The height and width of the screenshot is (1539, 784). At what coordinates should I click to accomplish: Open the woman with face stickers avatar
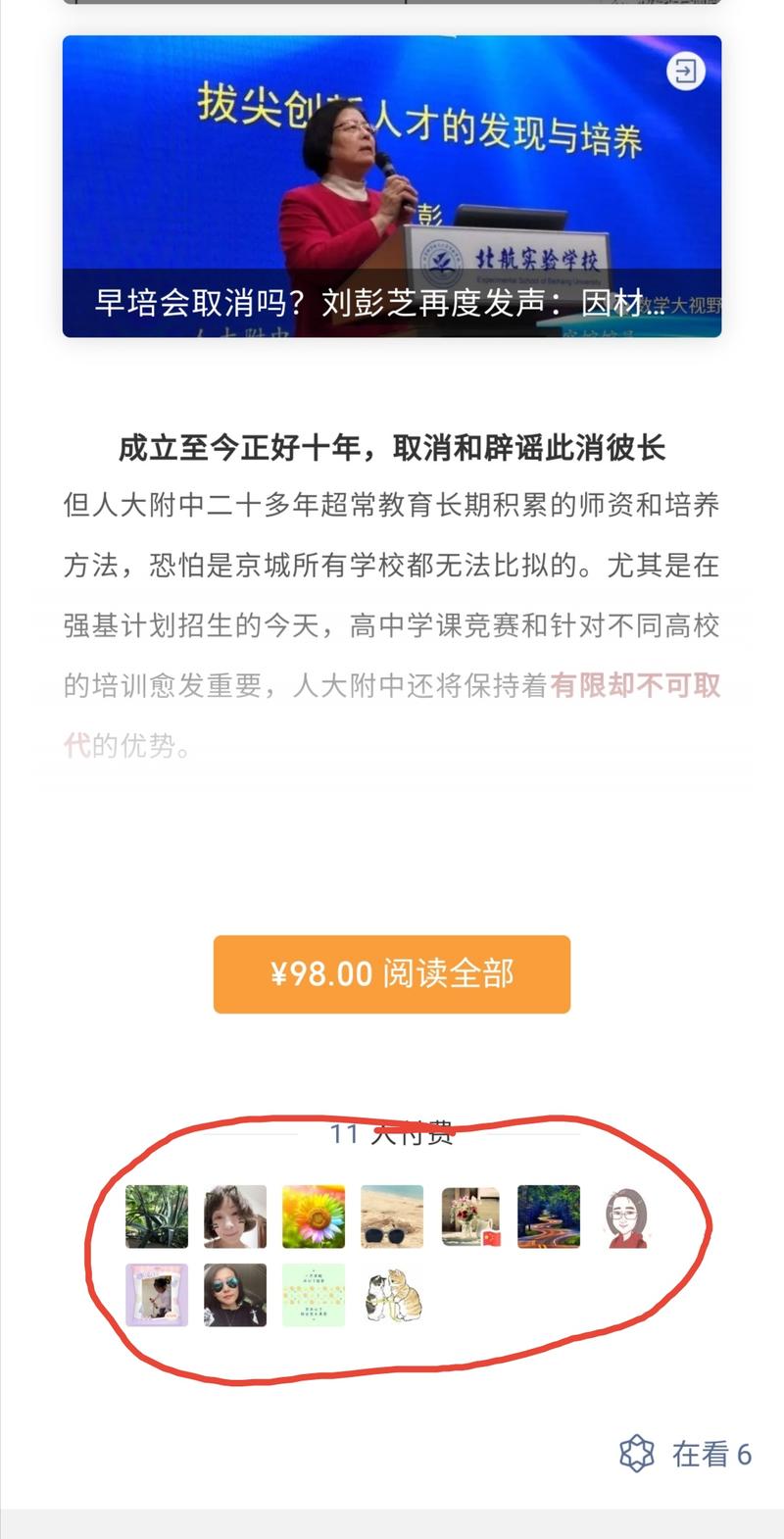point(234,1216)
